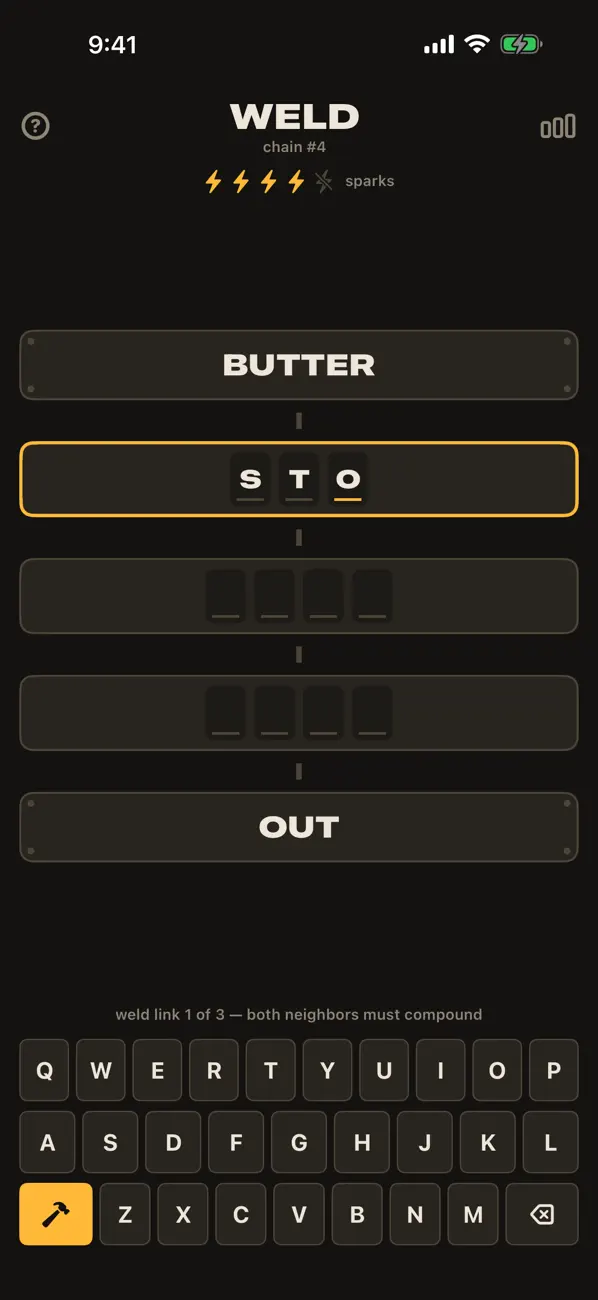Type the letter P key
Image resolution: width=598 pixels, height=1300 pixels.
click(554, 1070)
